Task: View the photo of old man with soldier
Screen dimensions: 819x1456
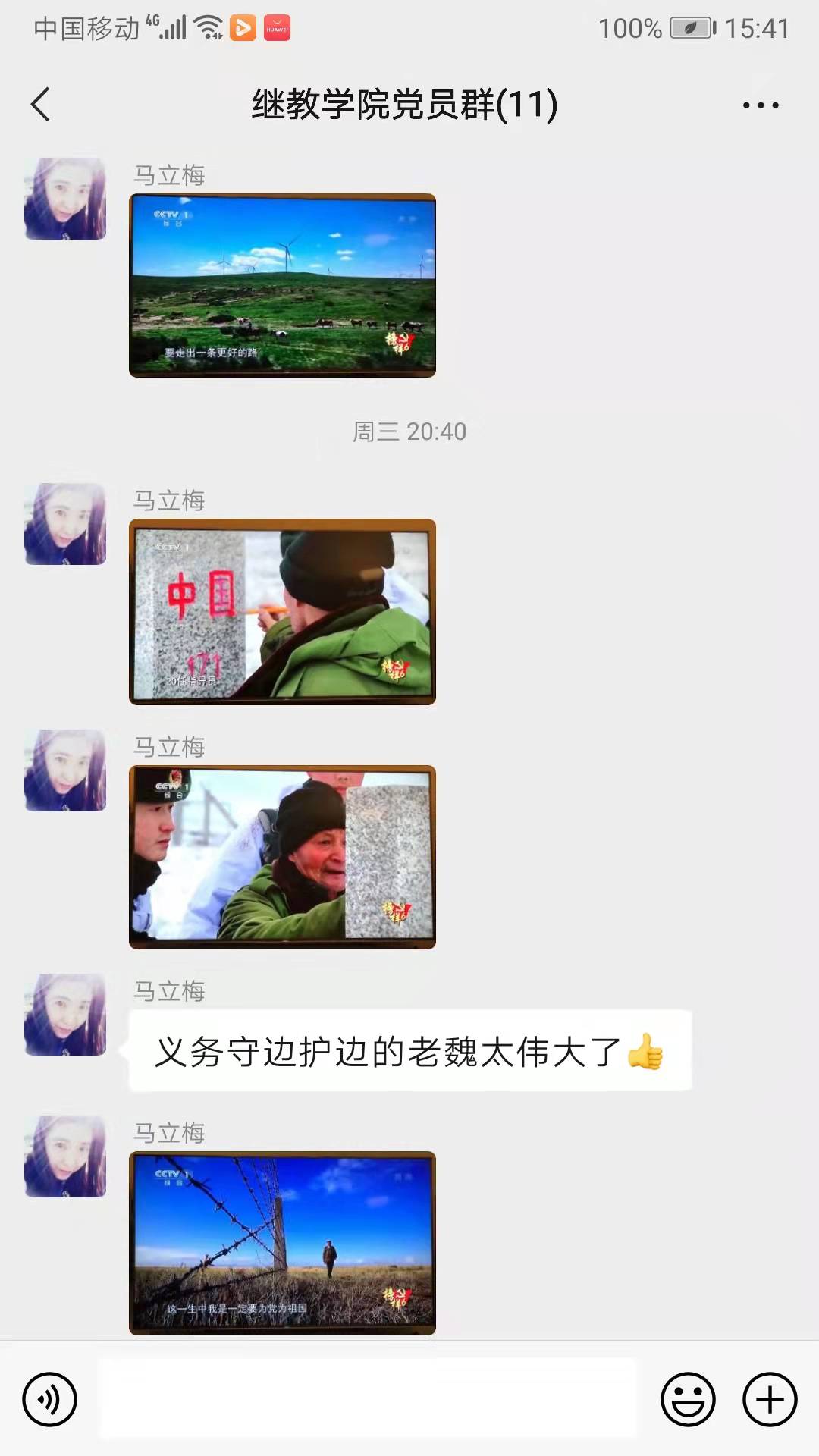Action: pyautogui.click(x=282, y=857)
